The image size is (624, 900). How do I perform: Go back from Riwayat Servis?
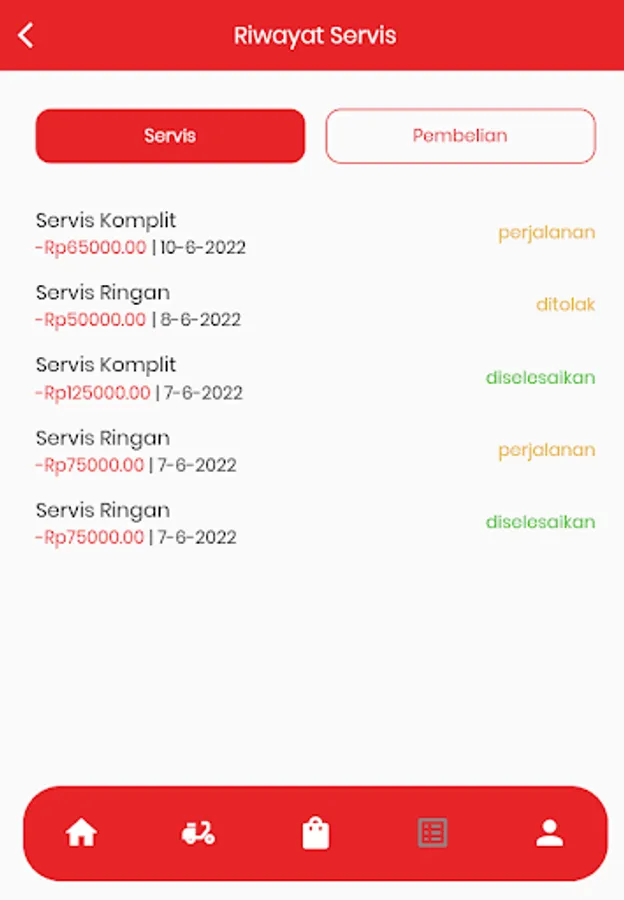point(27,36)
